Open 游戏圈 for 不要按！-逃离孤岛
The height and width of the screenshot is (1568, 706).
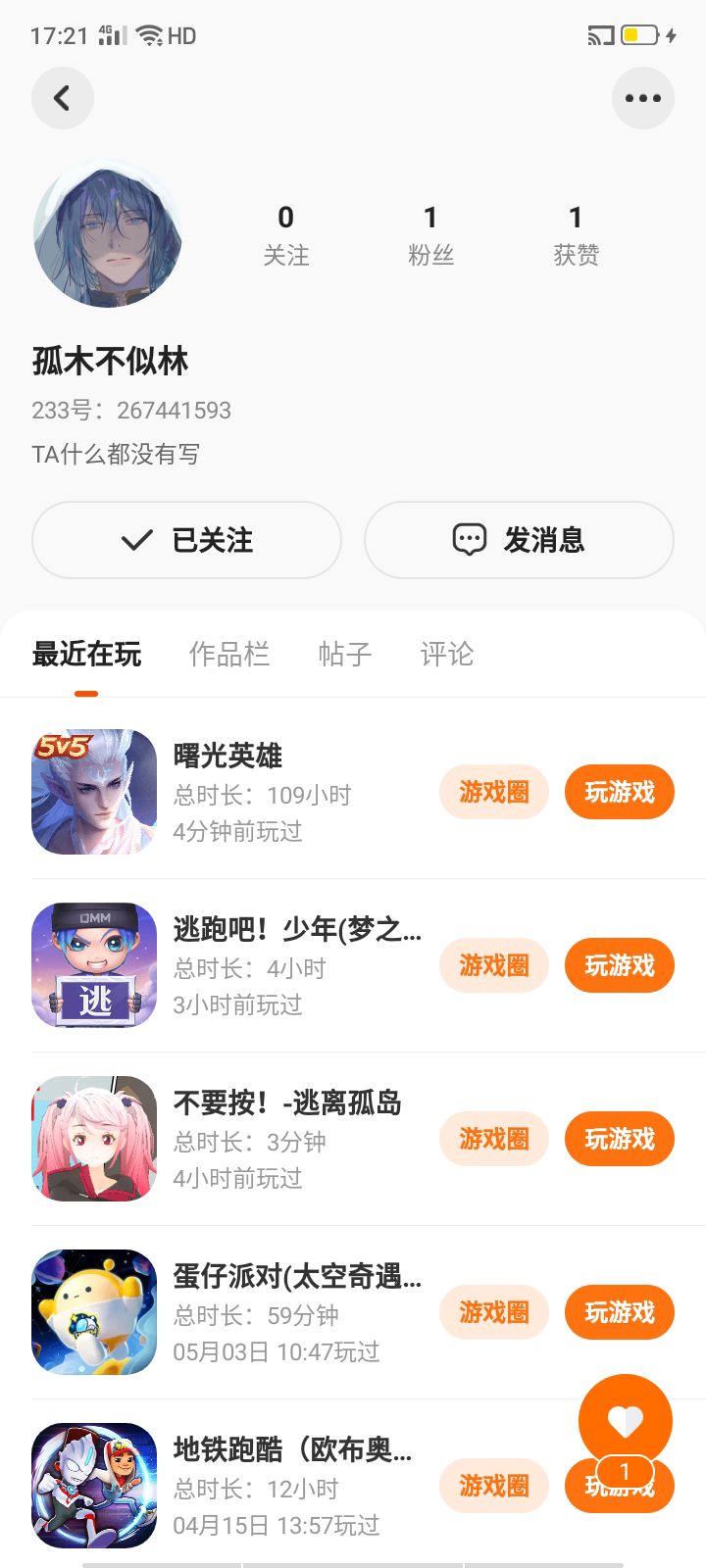[x=493, y=1139]
